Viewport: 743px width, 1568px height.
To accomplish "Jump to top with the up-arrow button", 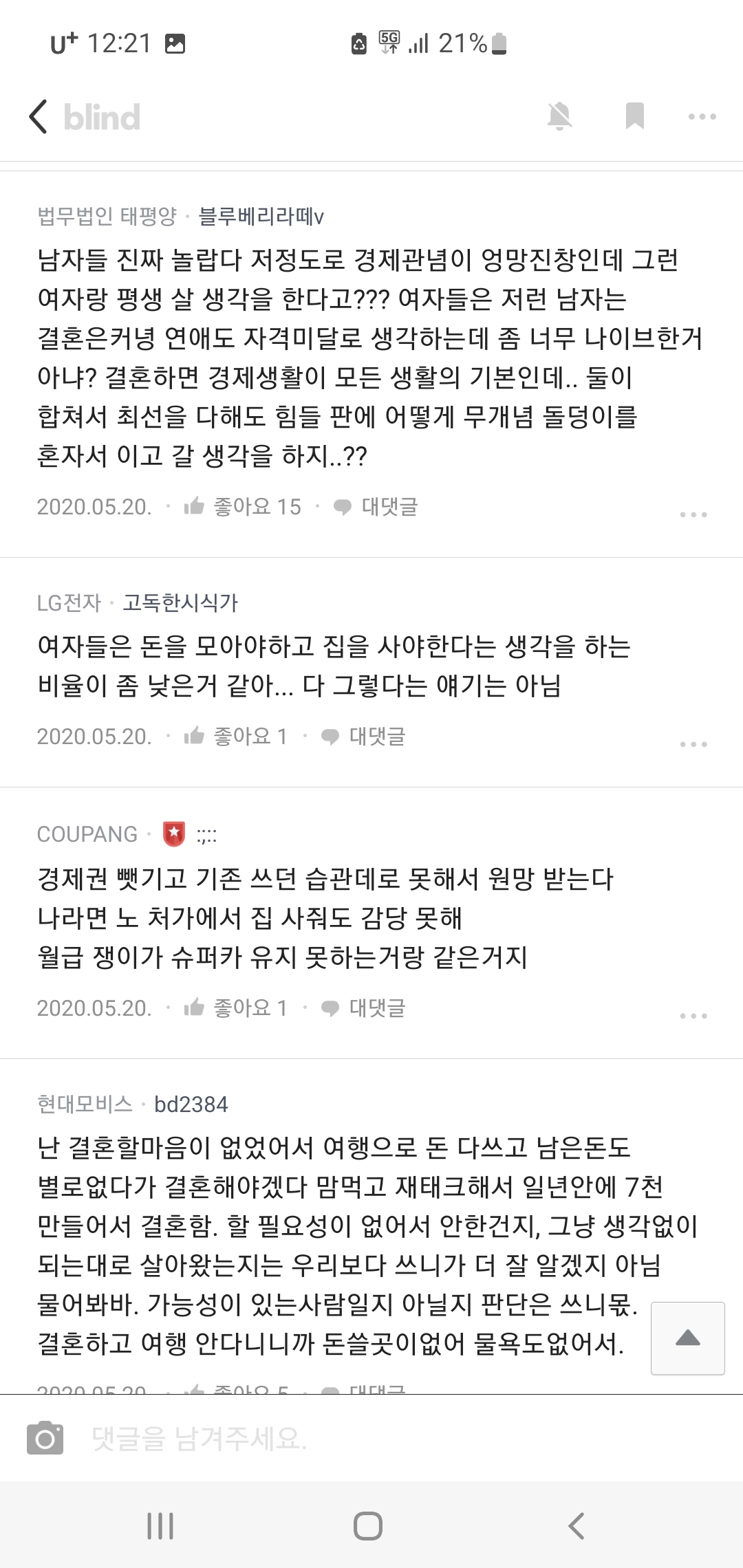I will point(688,1338).
